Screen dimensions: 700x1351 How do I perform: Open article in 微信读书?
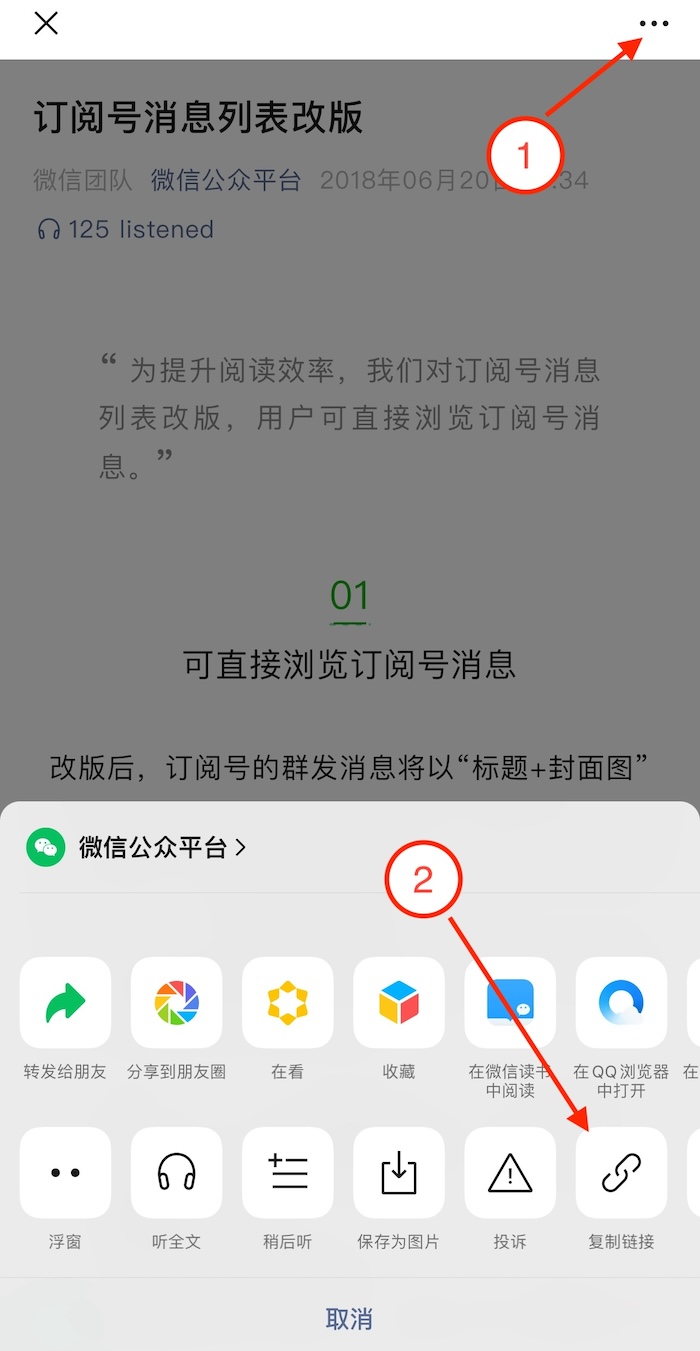pos(510,1003)
